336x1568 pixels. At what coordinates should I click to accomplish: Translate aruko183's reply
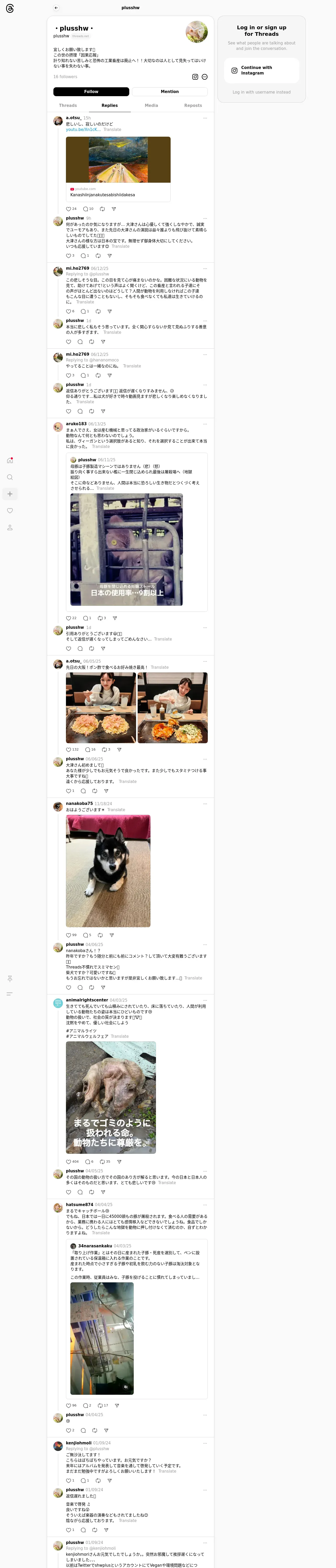click(x=101, y=446)
